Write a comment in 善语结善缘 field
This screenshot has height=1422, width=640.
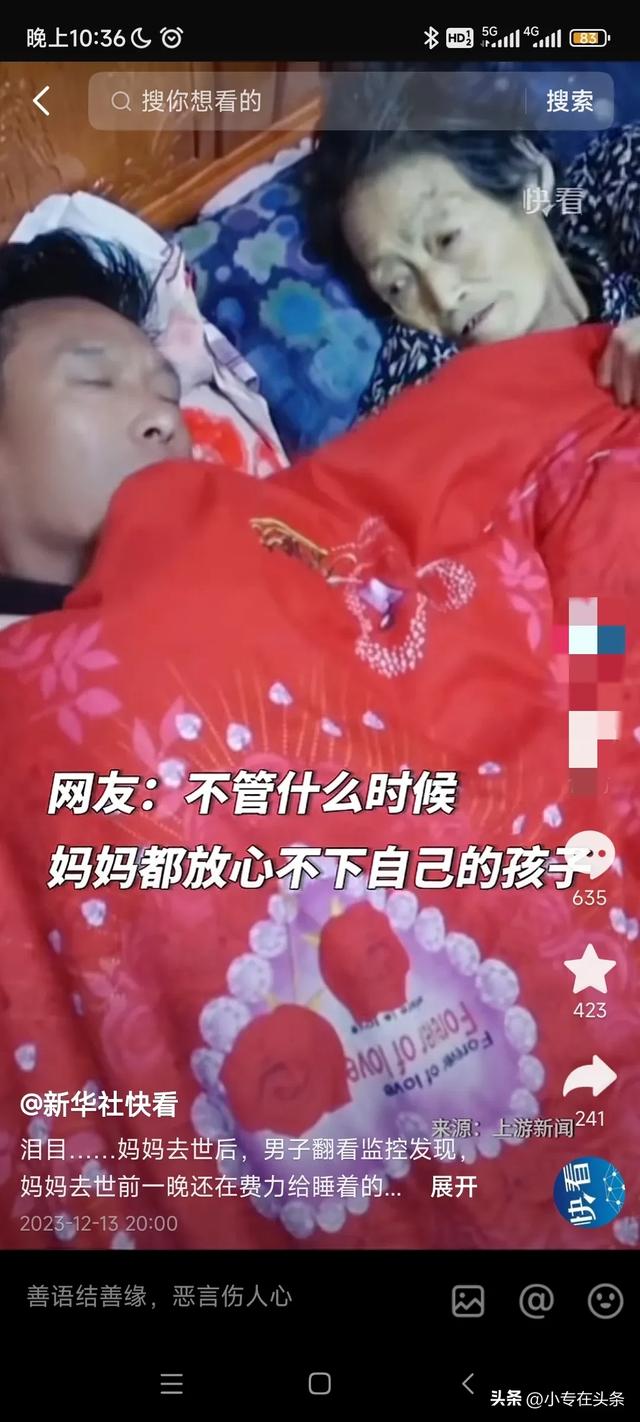[x=200, y=1297]
